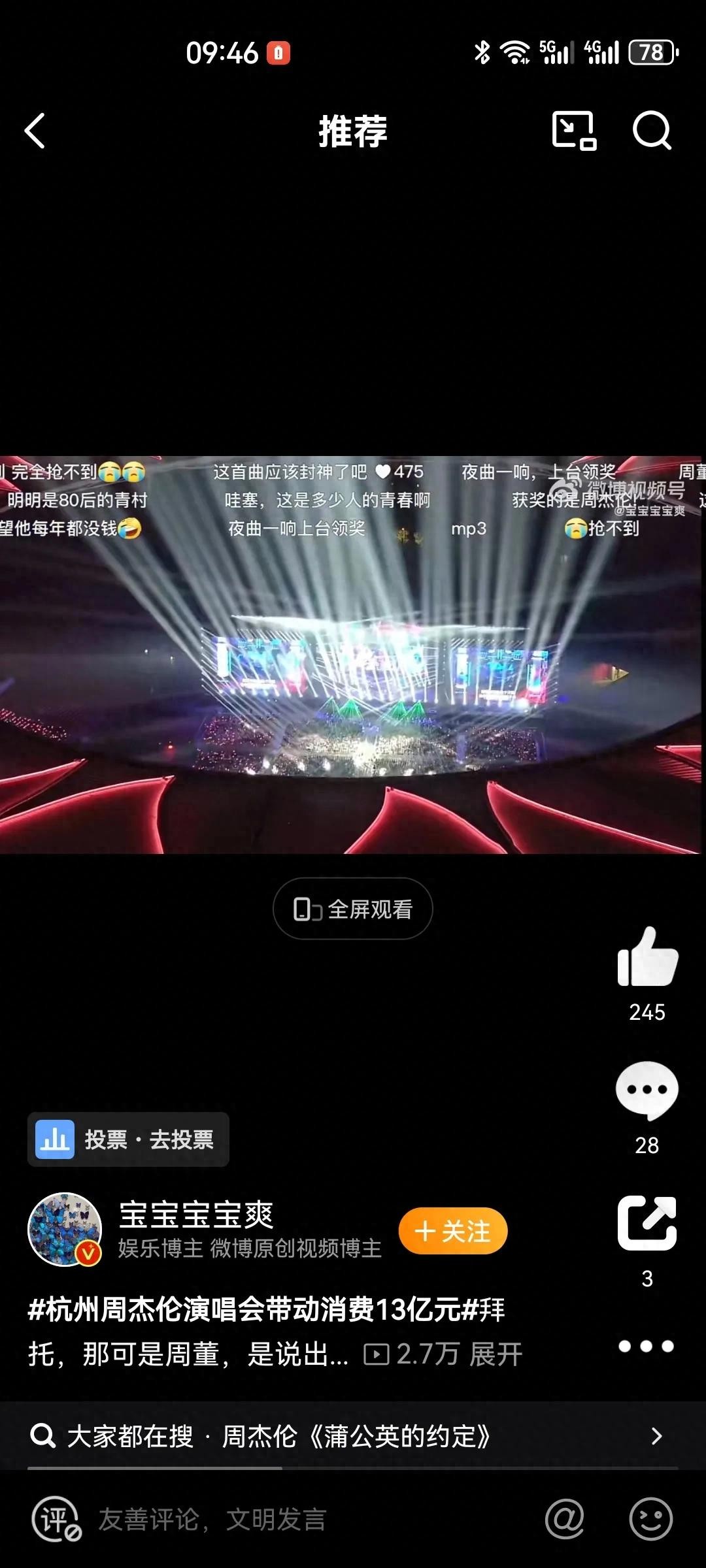Image resolution: width=706 pixels, height=1568 pixels.
Task: Tap the comment field 友善评论，文明发言
Action: coord(212,1519)
